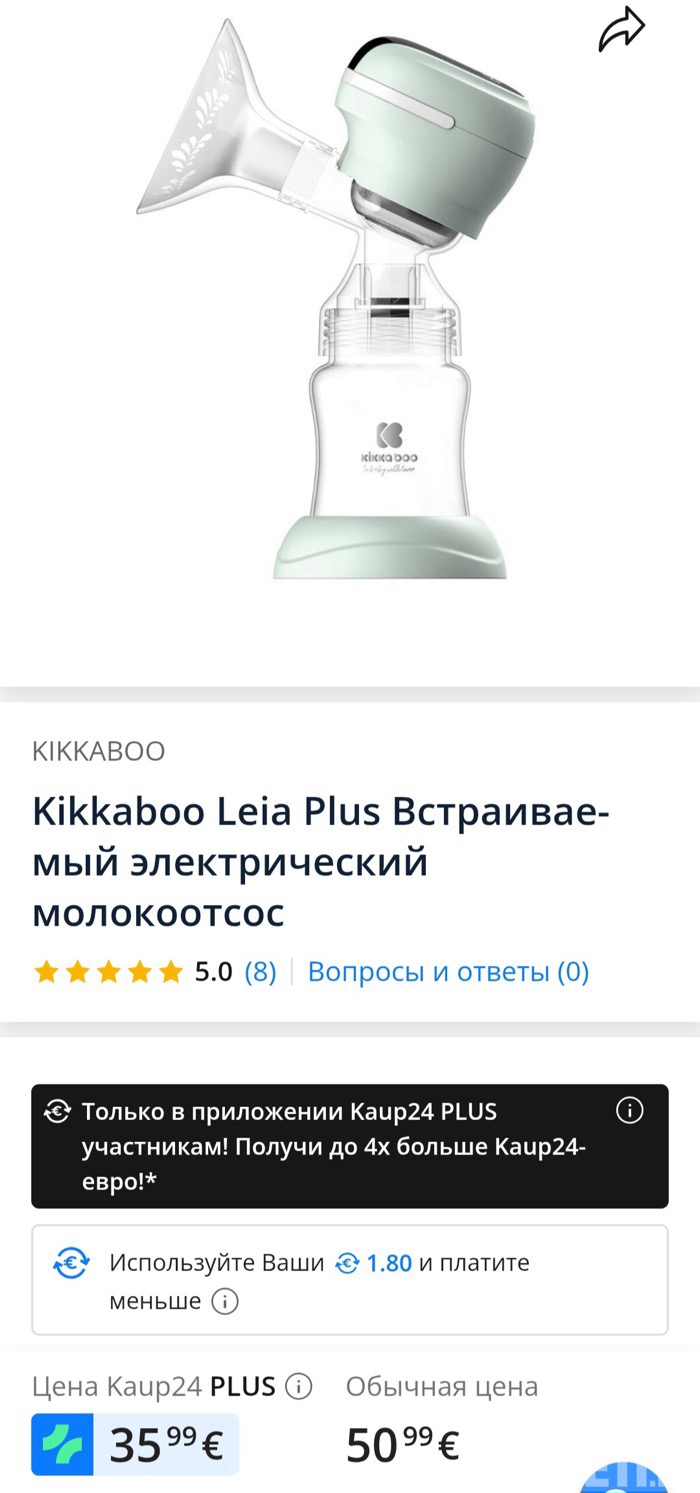
Task: Open info about using your Kaup24 euros
Action: [226, 1302]
